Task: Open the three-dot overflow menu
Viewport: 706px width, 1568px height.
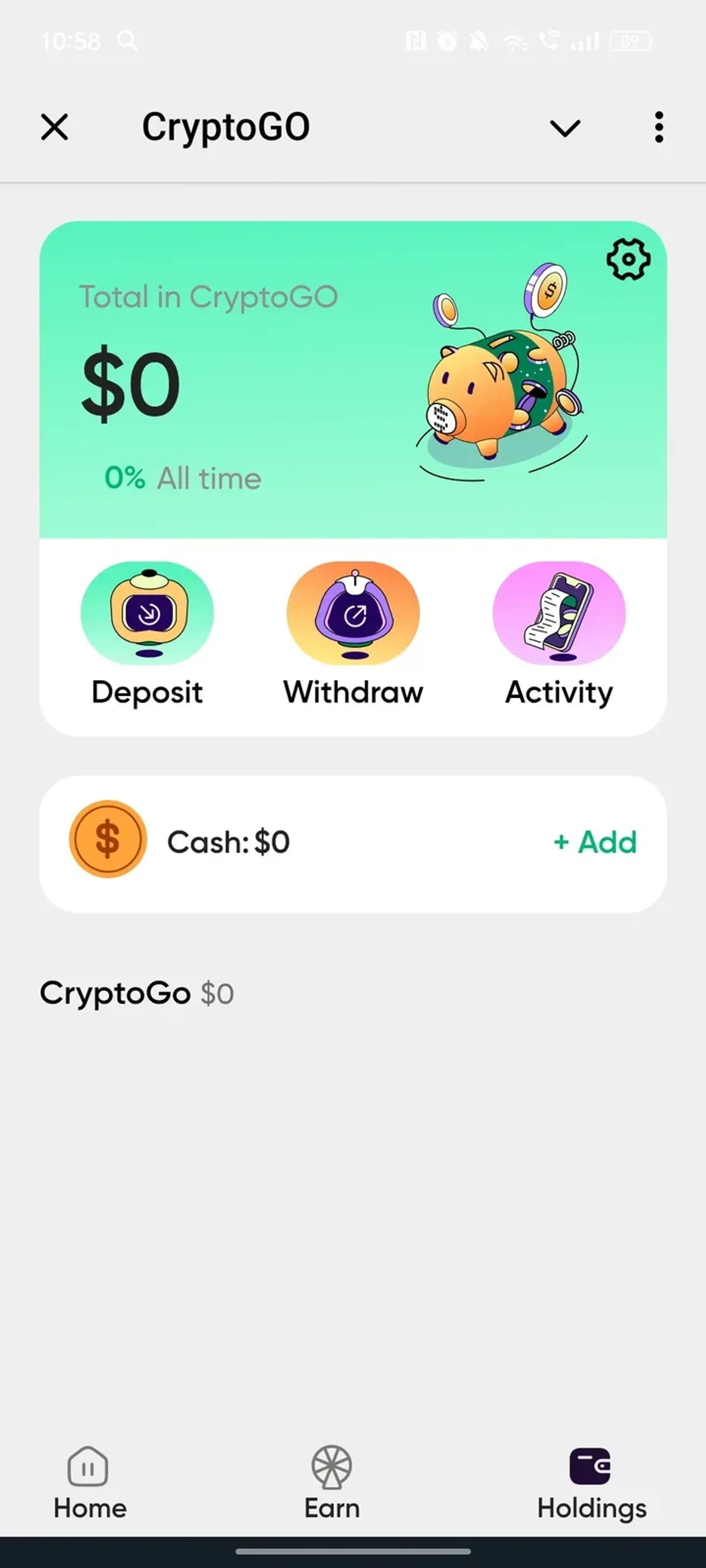Action: coord(658,127)
